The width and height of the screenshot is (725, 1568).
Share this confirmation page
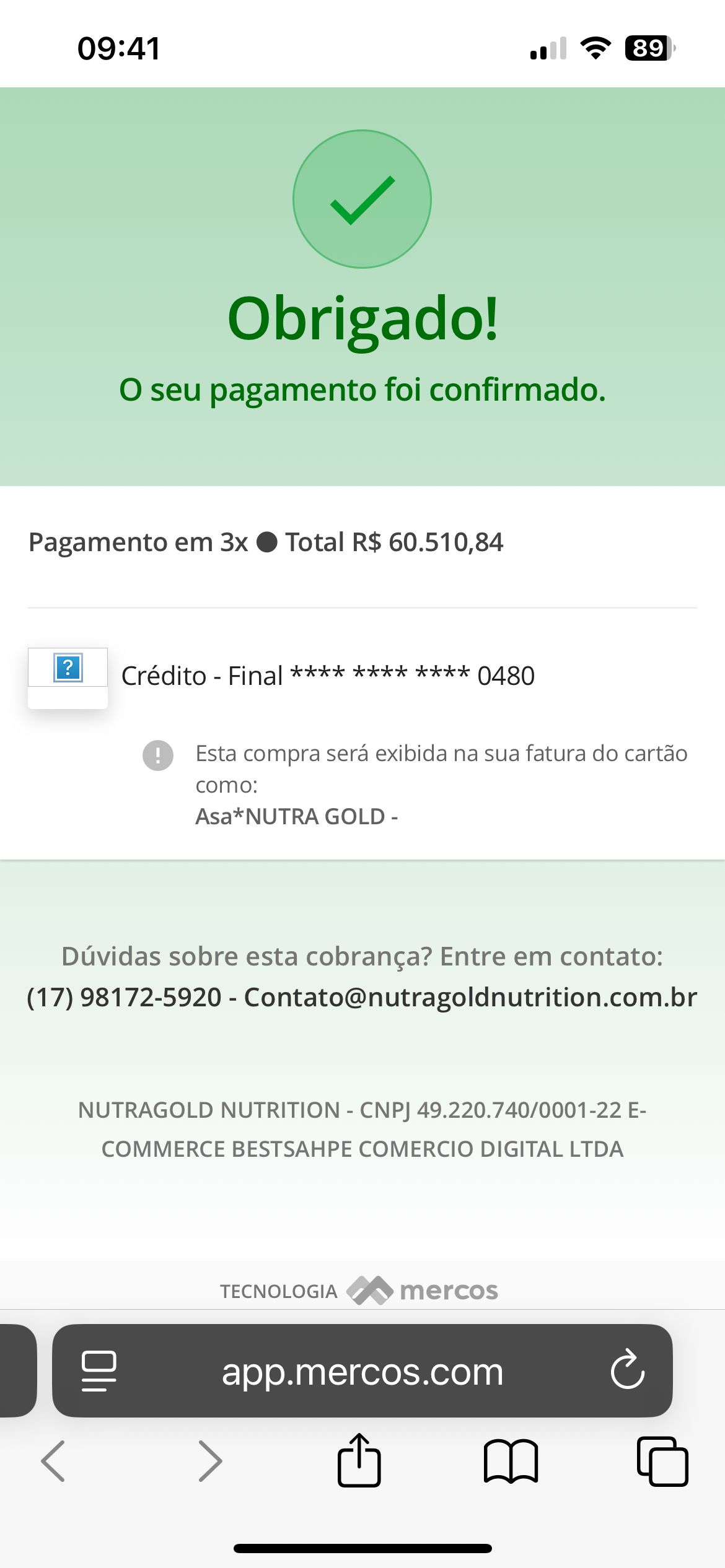coord(359,1460)
